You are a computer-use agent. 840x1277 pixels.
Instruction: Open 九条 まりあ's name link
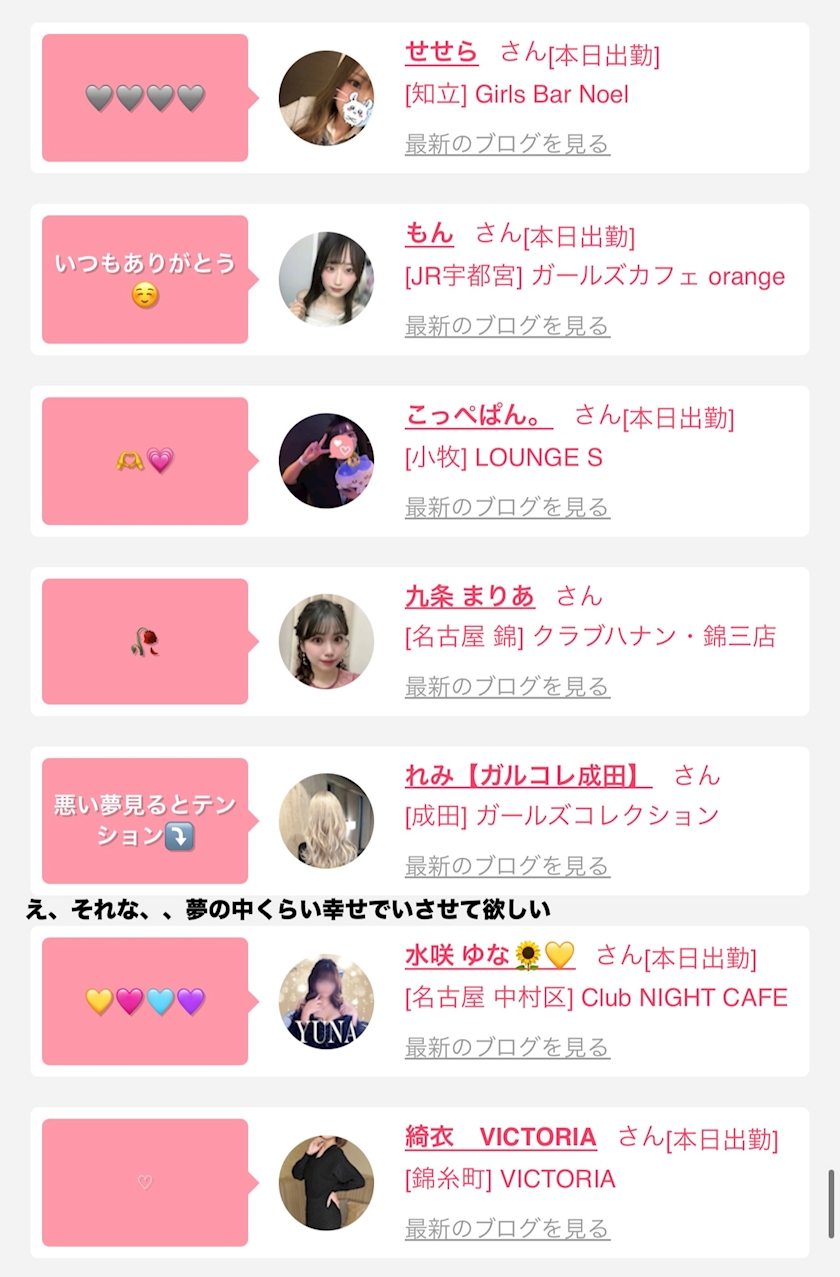pyautogui.click(x=470, y=596)
